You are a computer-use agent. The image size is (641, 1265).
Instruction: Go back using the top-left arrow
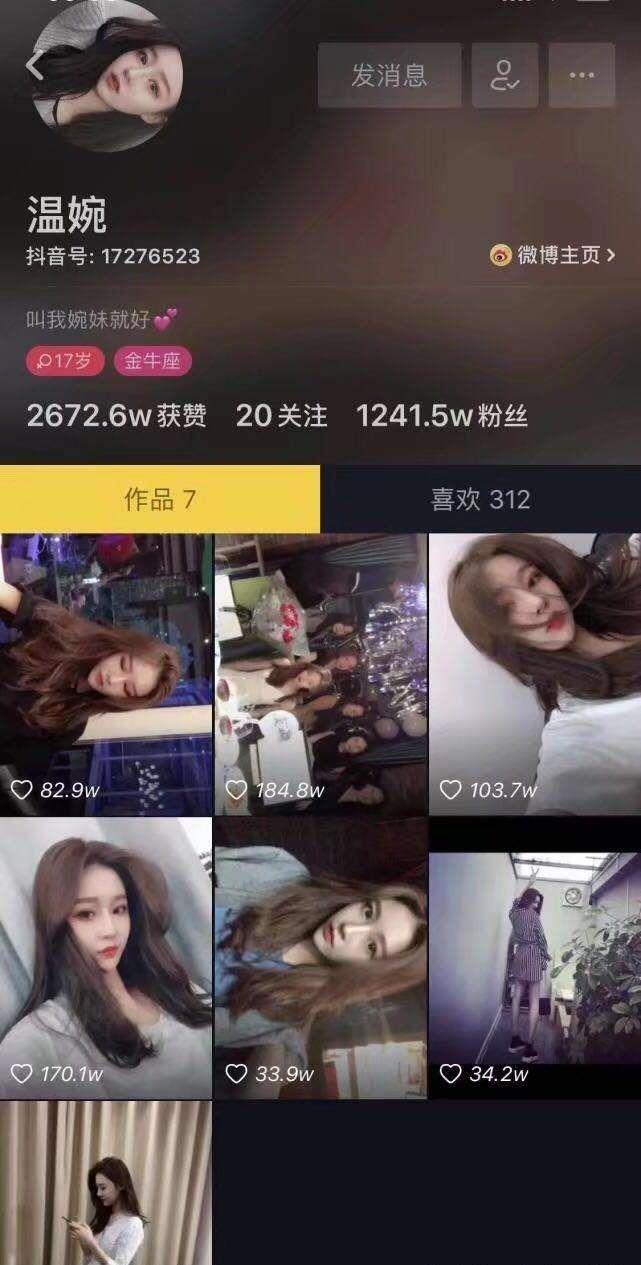pos(36,66)
